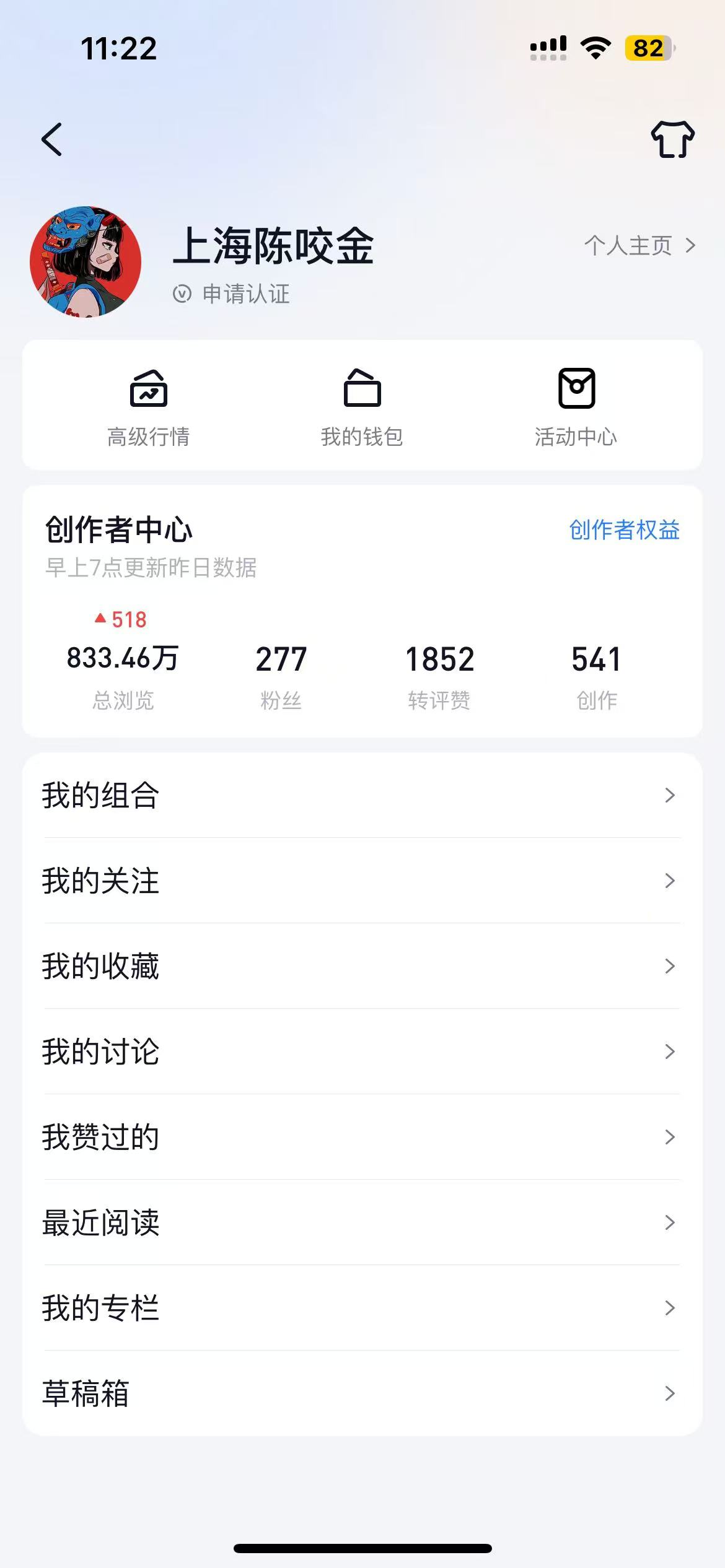Open 个人主页 profile page link
Image resolution: width=725 pixels, height=1568 pixels.
pos(639,246)
